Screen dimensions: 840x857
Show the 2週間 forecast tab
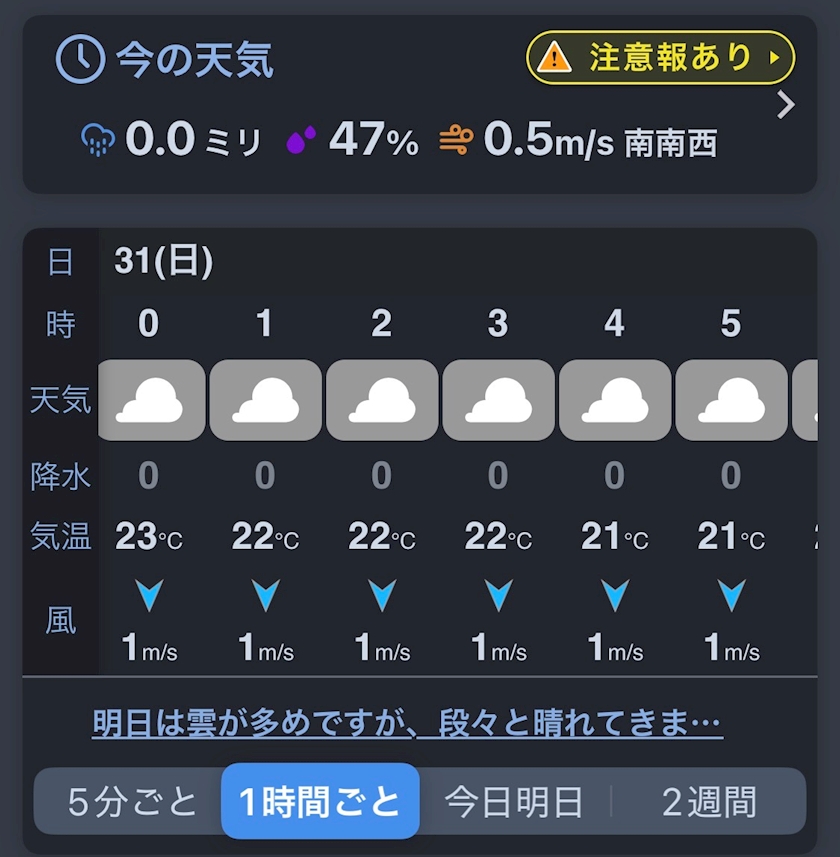point(709,802)
